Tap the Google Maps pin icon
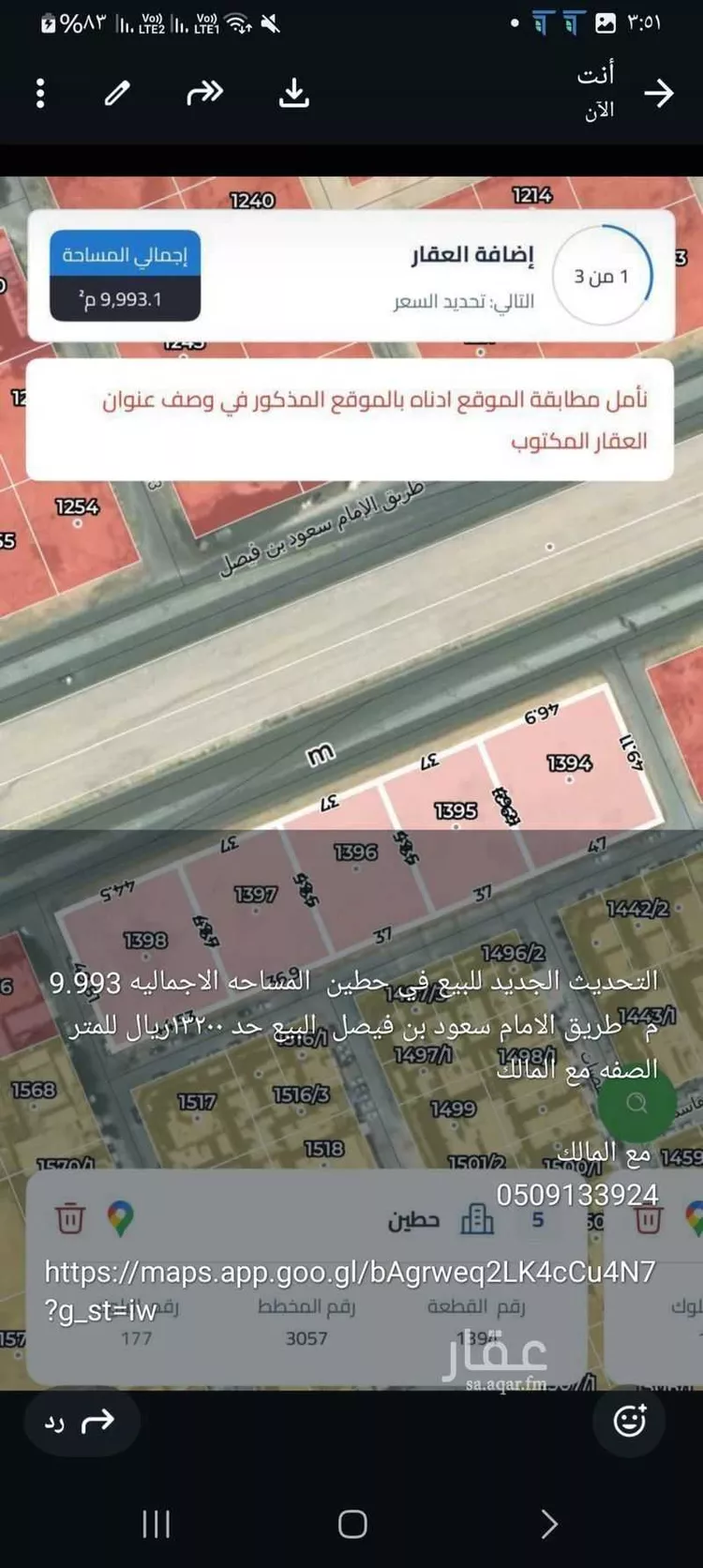The width and height of the screenshot is (703, 1568). [x=123, y=1217]
